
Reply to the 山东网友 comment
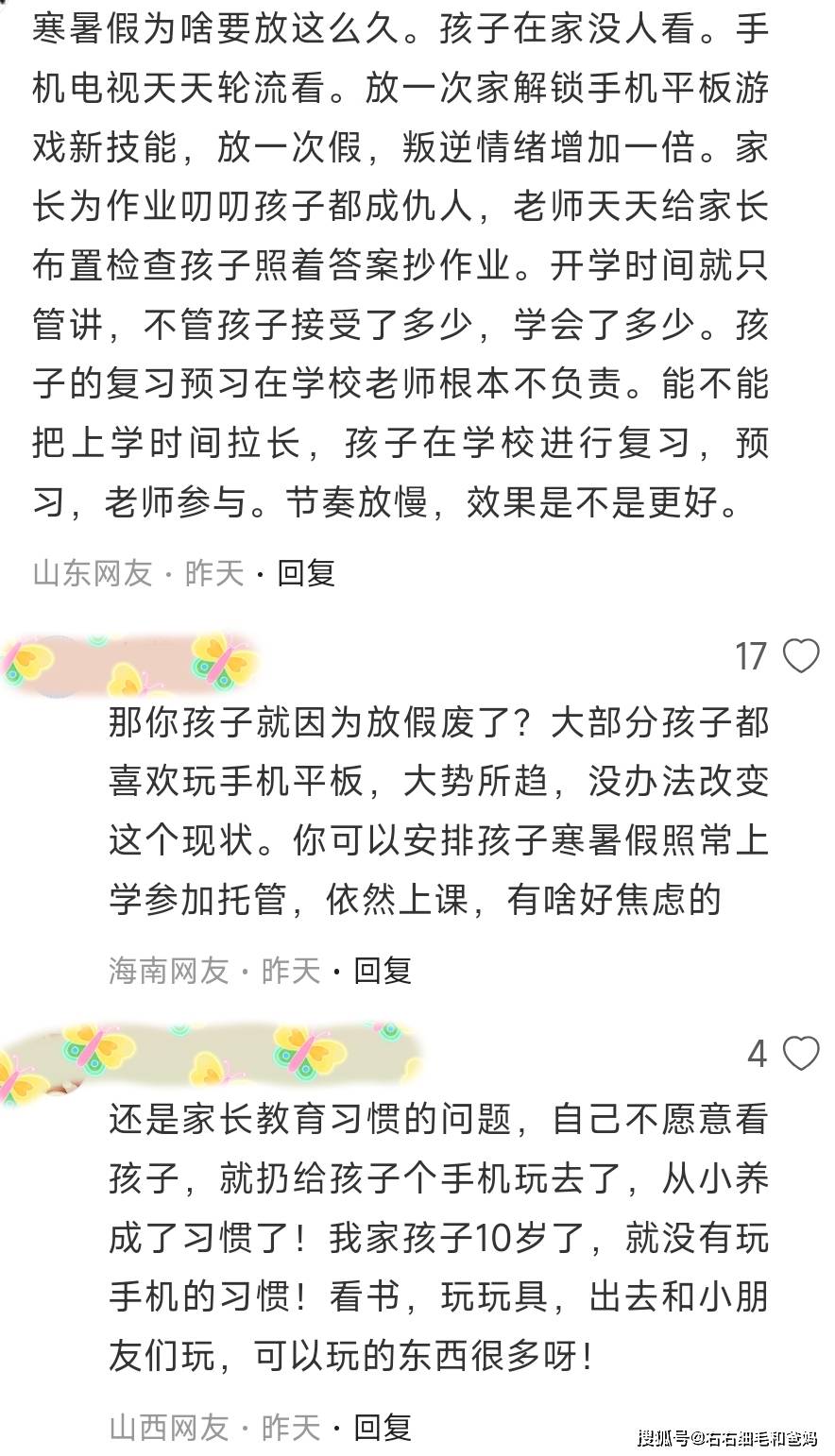pos(306,573)
